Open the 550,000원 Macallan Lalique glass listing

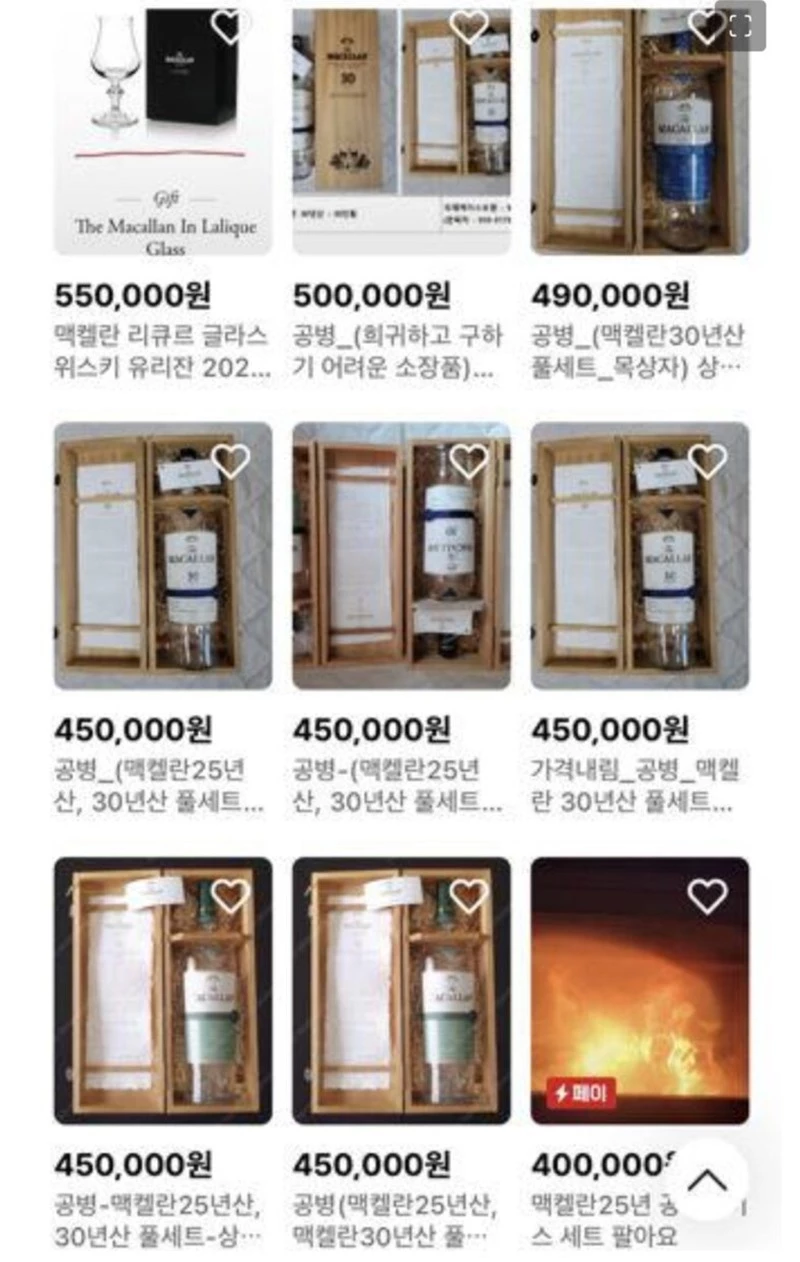[x=162, y=135]
